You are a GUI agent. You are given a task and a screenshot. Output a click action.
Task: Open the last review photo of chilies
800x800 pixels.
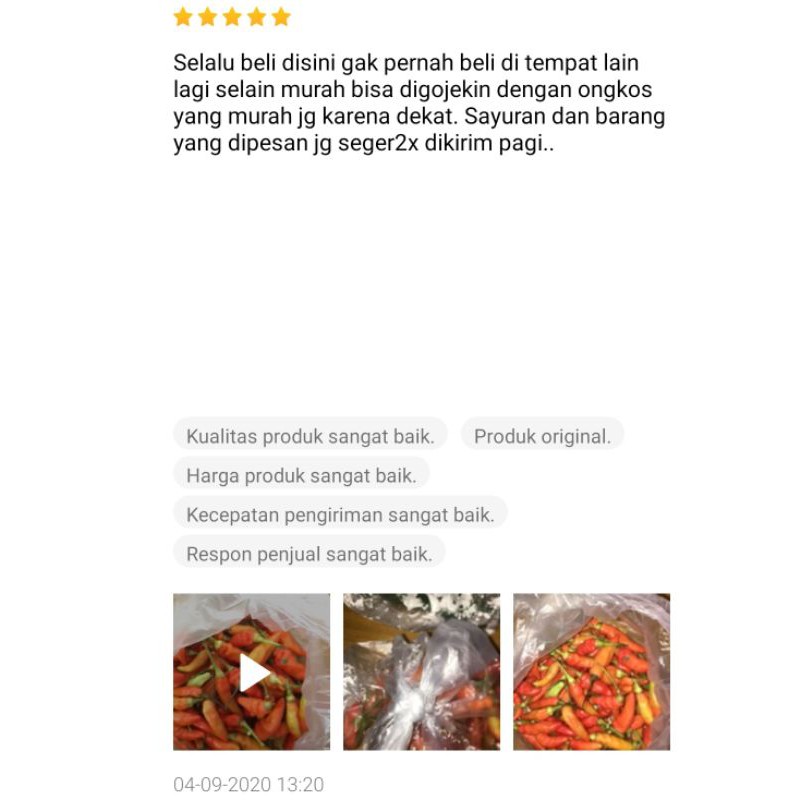tap(591, 672)
